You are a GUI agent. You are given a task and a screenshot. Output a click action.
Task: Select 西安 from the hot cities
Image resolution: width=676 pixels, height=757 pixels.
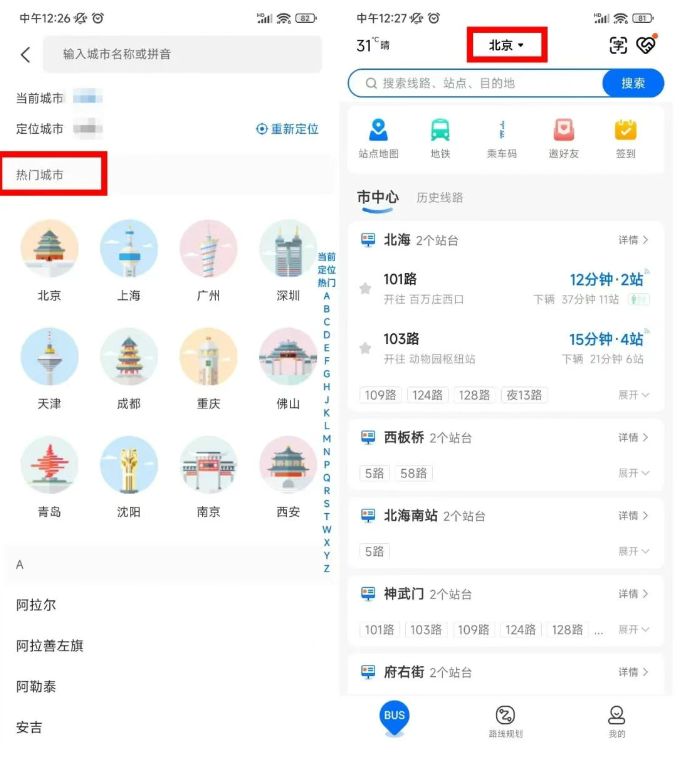[288, 476]
